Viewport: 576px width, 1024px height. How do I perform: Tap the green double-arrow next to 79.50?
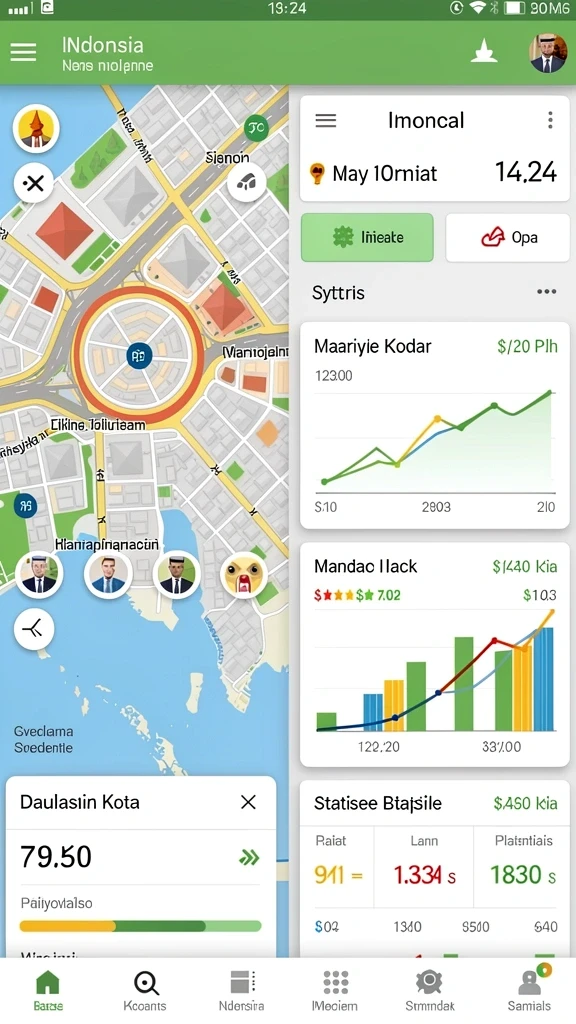pos(249,857)
